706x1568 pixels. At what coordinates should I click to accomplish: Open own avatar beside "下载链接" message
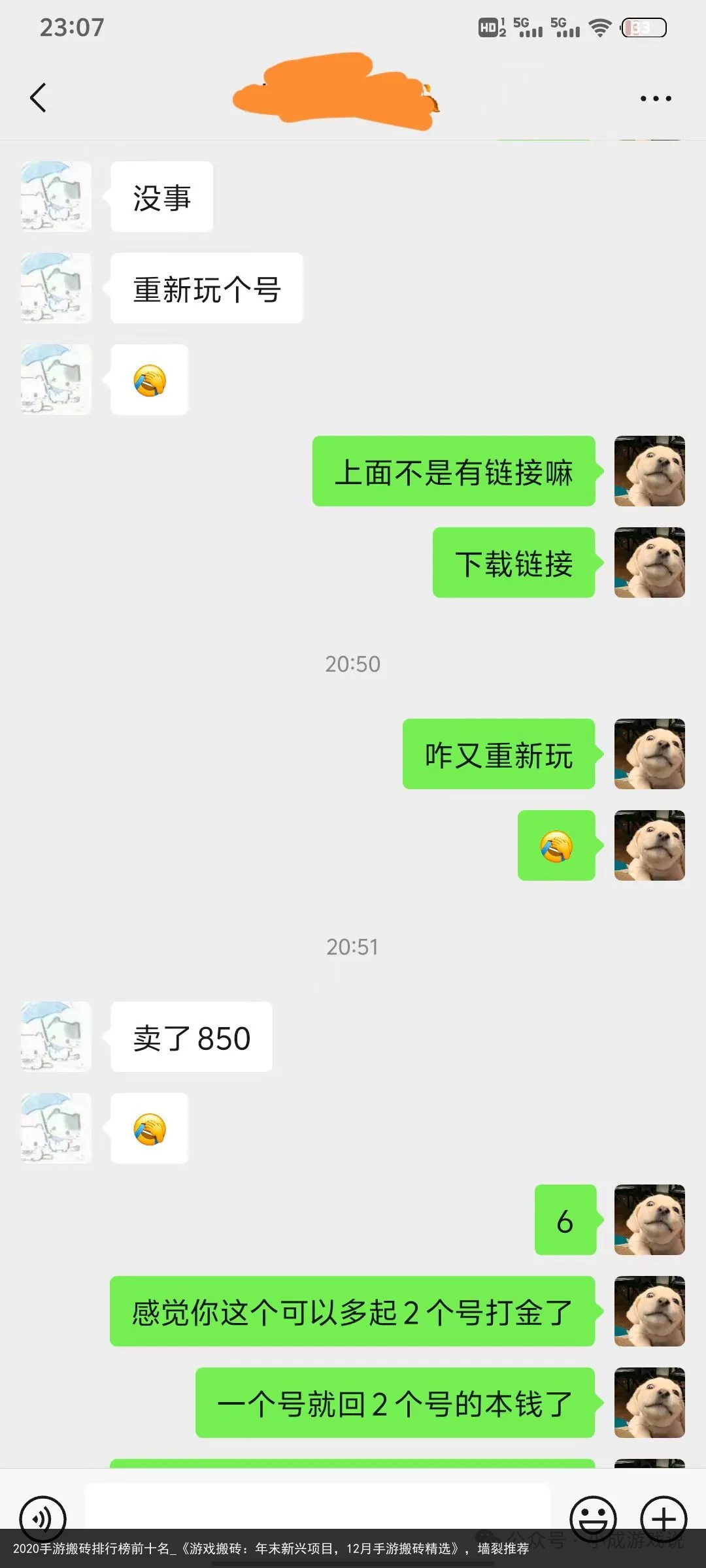coord(649,563)
